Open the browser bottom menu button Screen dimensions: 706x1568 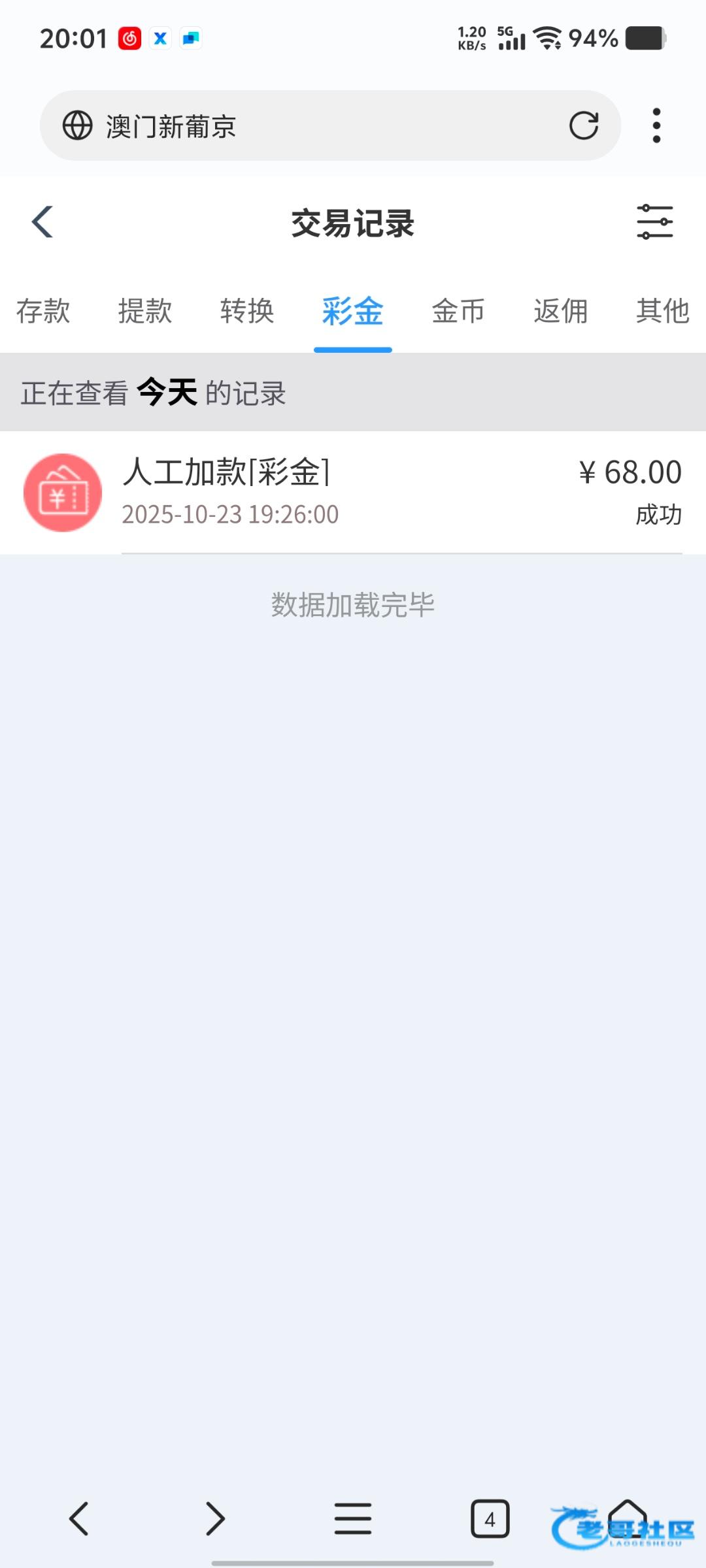click(x=353, y=1518)
